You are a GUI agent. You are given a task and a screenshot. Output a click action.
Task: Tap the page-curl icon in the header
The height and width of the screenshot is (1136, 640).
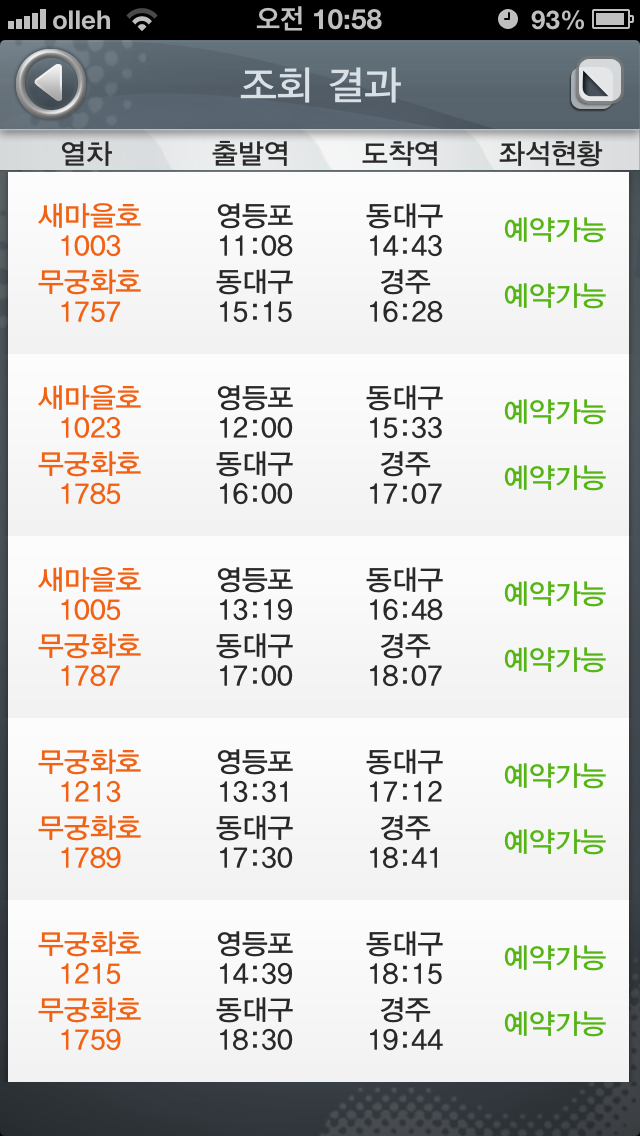(x=596, y=84)
